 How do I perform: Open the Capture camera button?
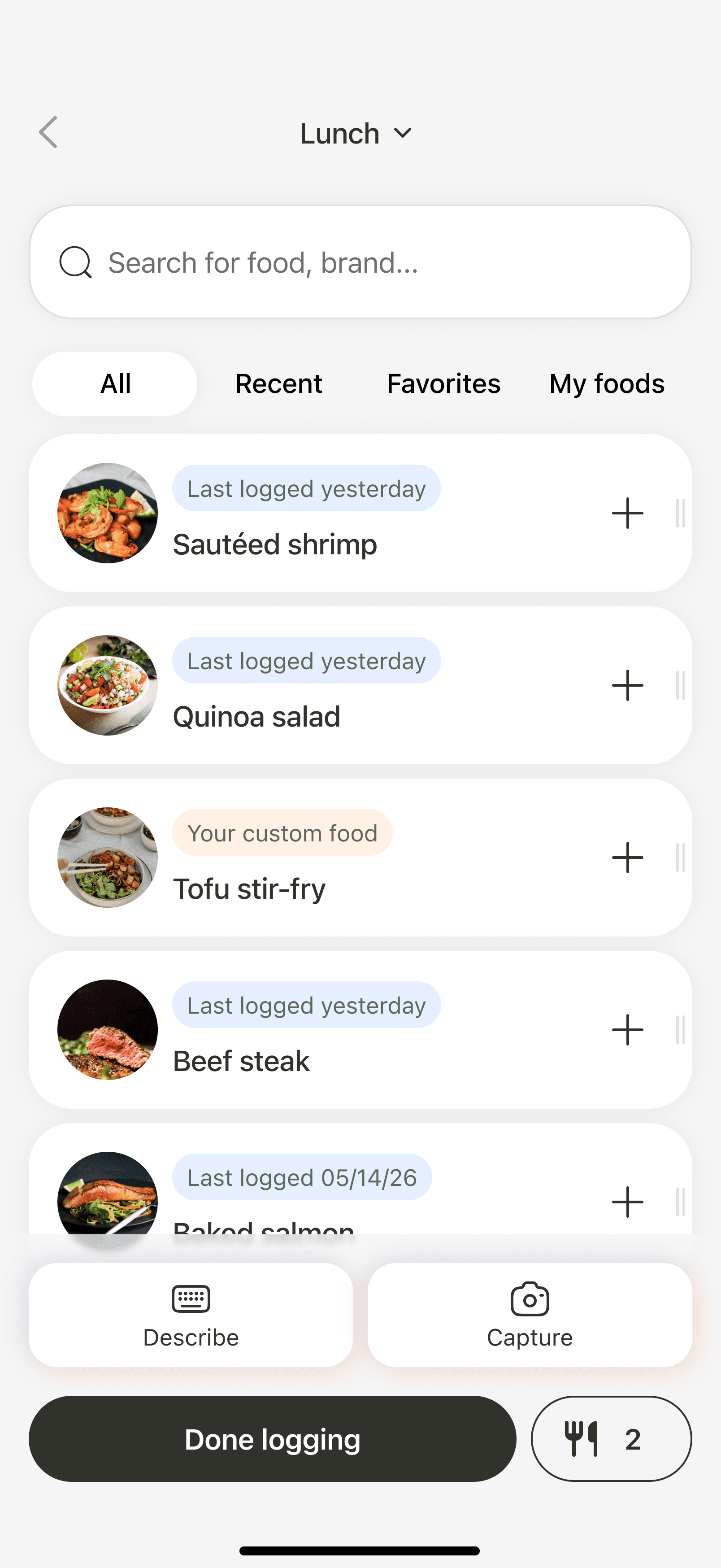coord(530,1315)
